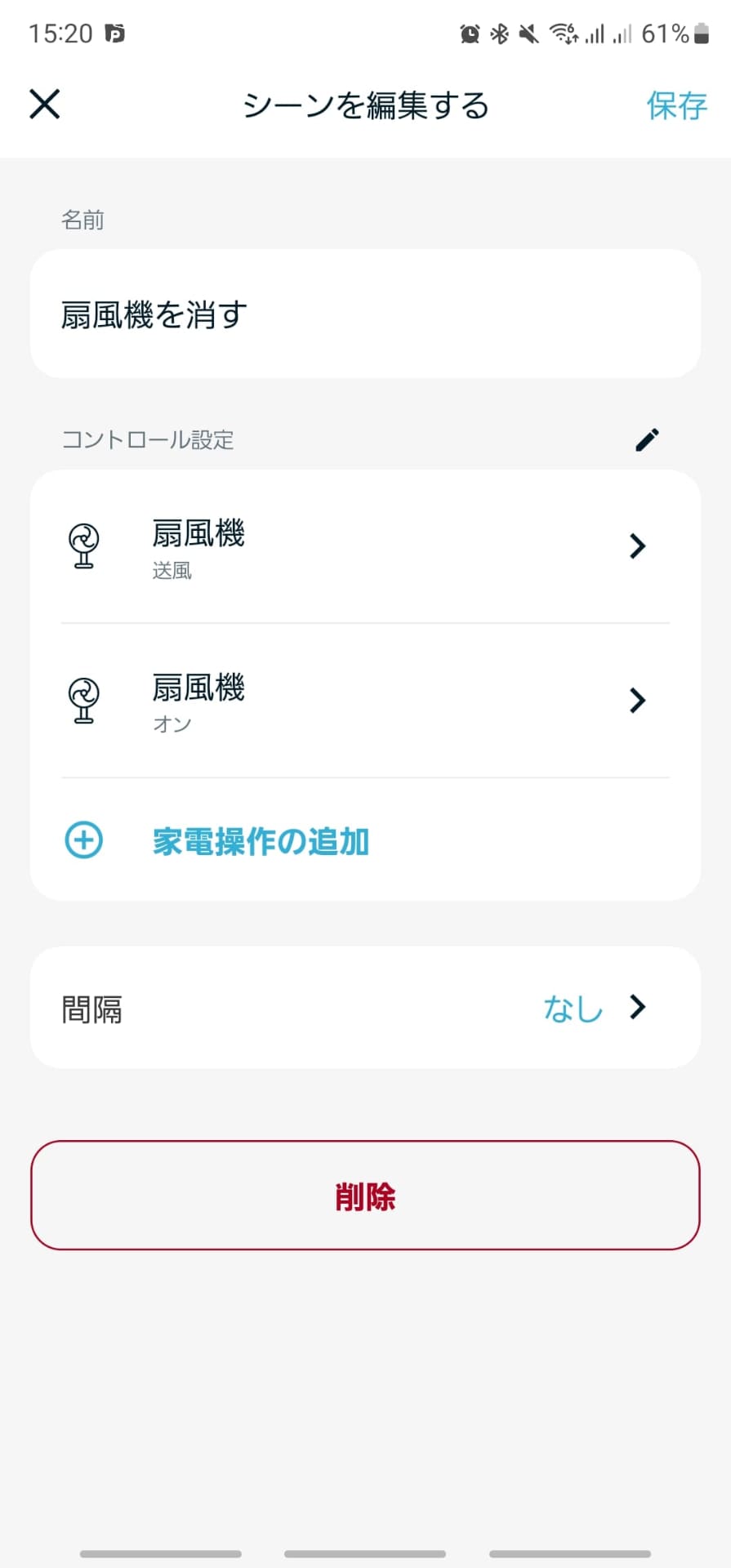The height and width of the screenshot is (1568, 731).
Task: Click the Bluetooth icon in the status bar
Action: pos(499,33)
